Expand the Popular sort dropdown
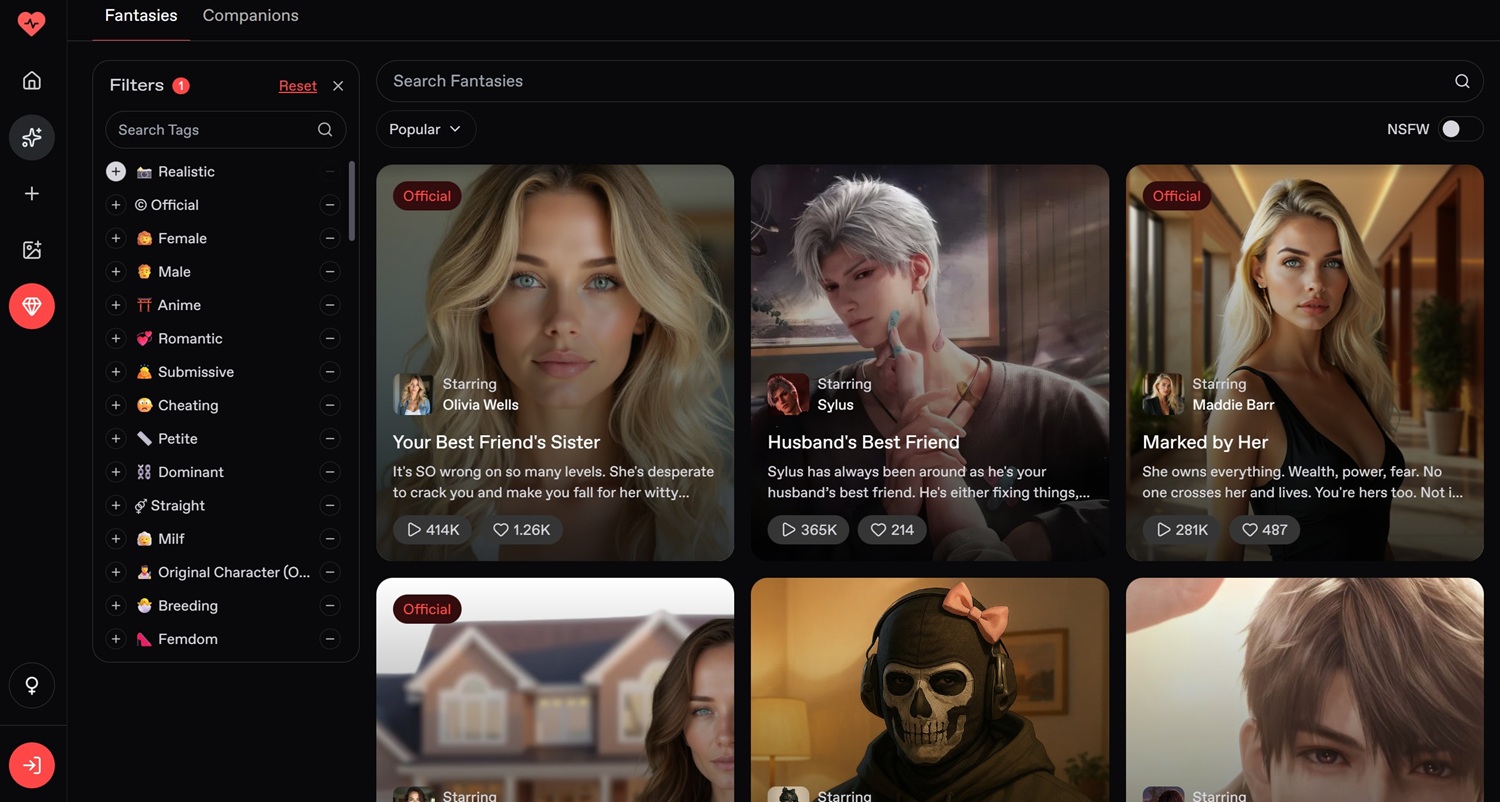This screenshot has width=1500, height=802. click(425, 129)
